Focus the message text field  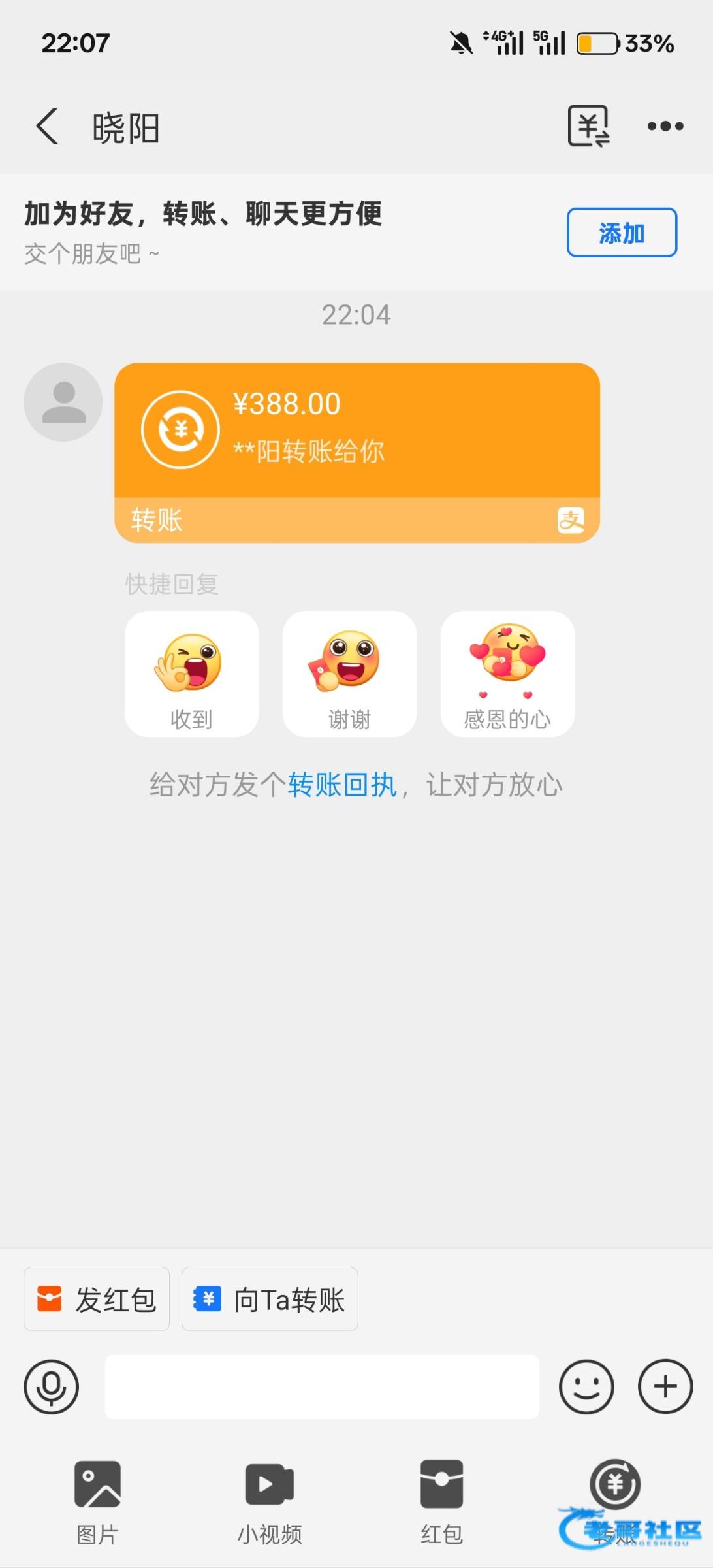(x=322, y=1386)
